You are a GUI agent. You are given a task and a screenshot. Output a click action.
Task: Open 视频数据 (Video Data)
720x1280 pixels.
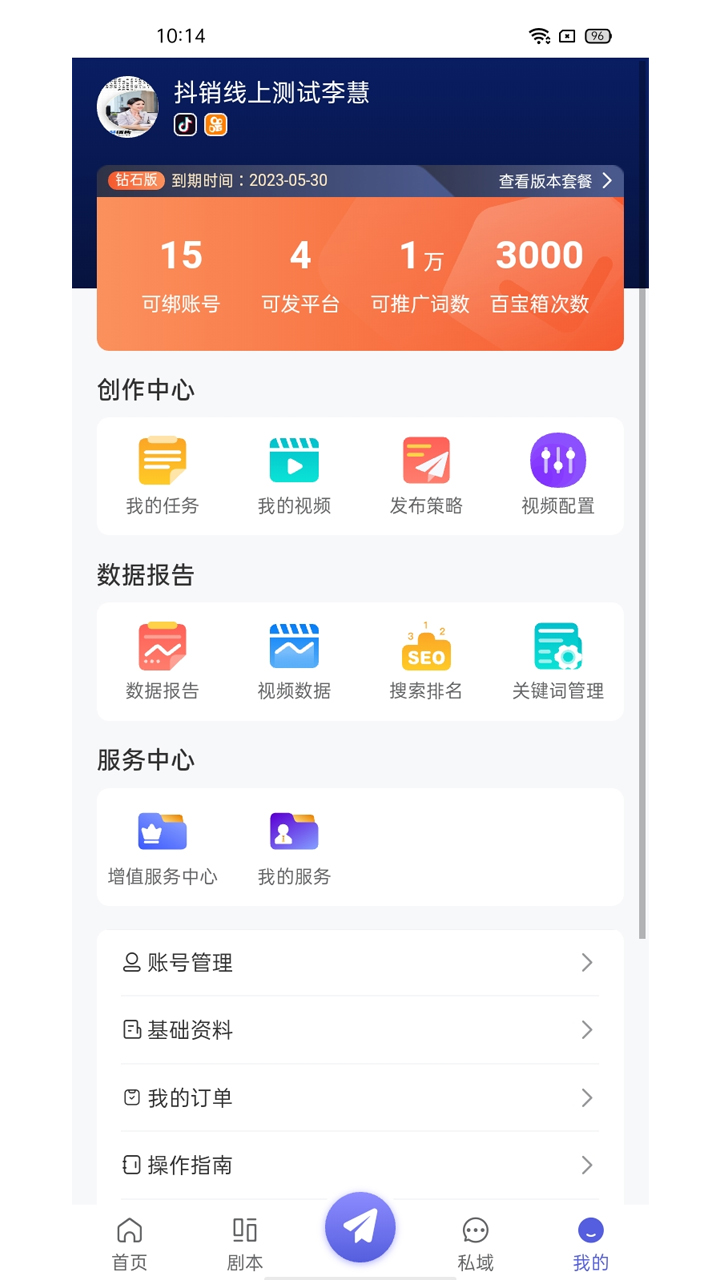(293, 657)
